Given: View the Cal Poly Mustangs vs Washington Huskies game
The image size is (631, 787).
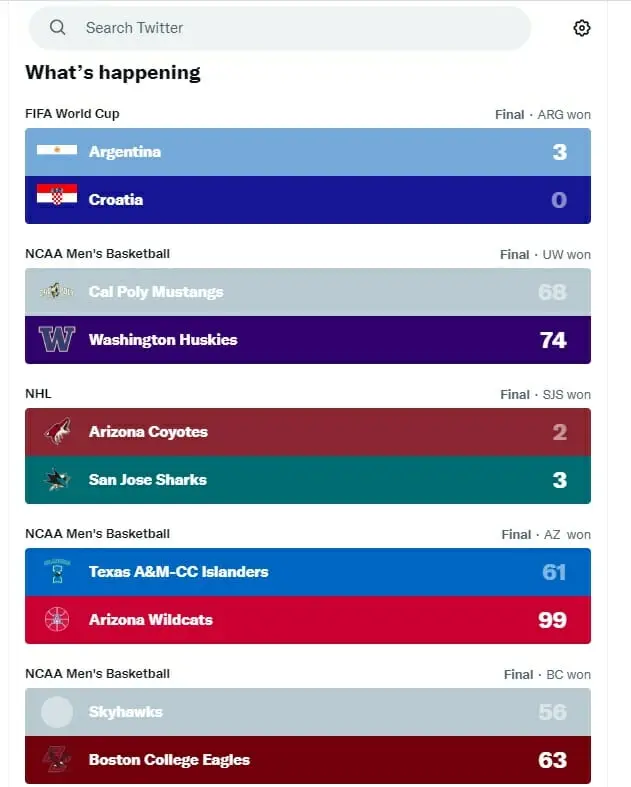Looking at the screenshot, I should pos(308,316).
